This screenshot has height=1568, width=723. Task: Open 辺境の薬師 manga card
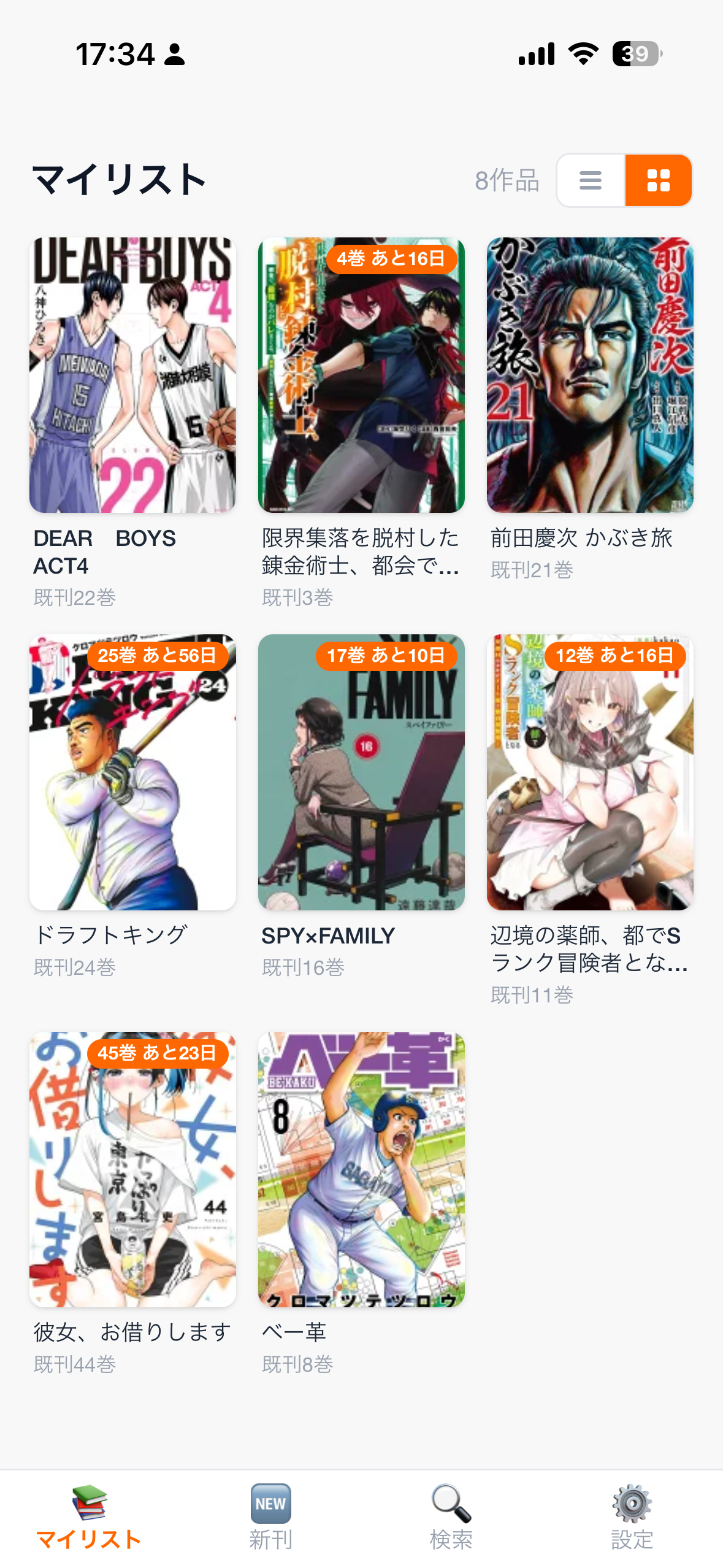pos(590,772)
